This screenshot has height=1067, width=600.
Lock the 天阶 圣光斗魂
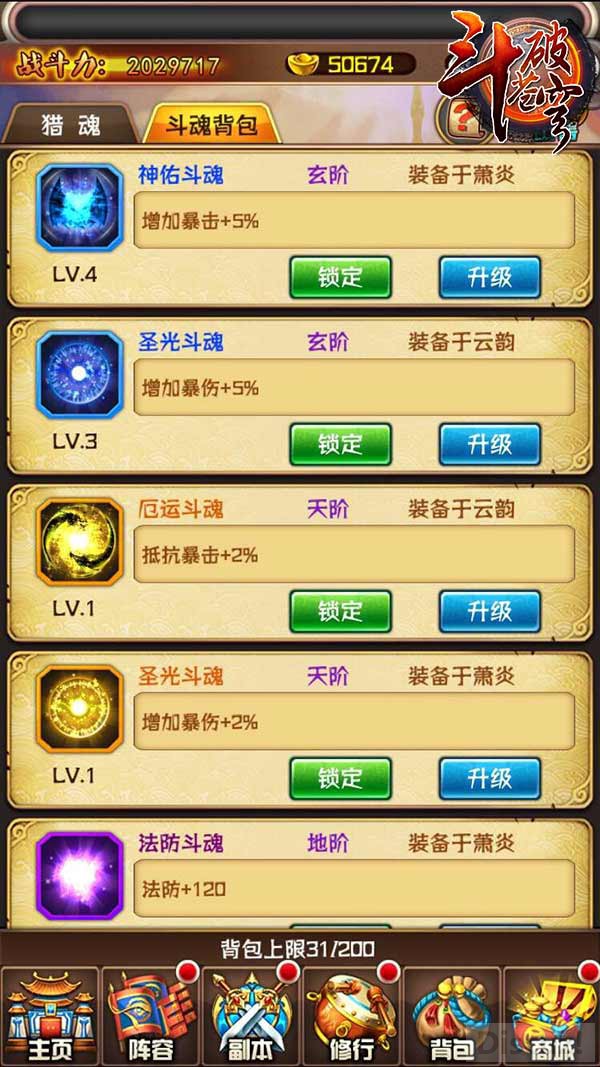[340, 778]
